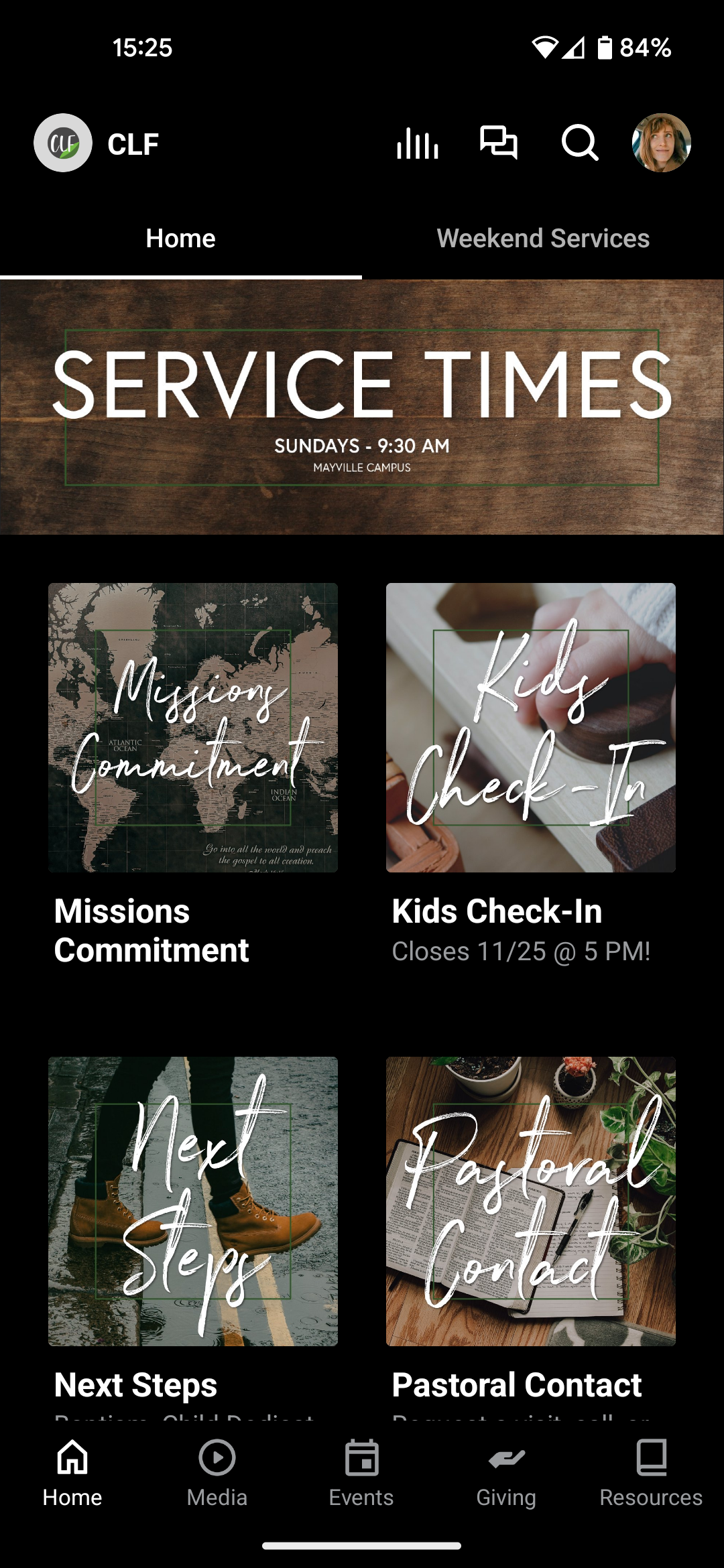Image resolution: width=724 pixels, height=1568 pixels.
Task: Tap the CLF logo button
Action: point(63,143)
